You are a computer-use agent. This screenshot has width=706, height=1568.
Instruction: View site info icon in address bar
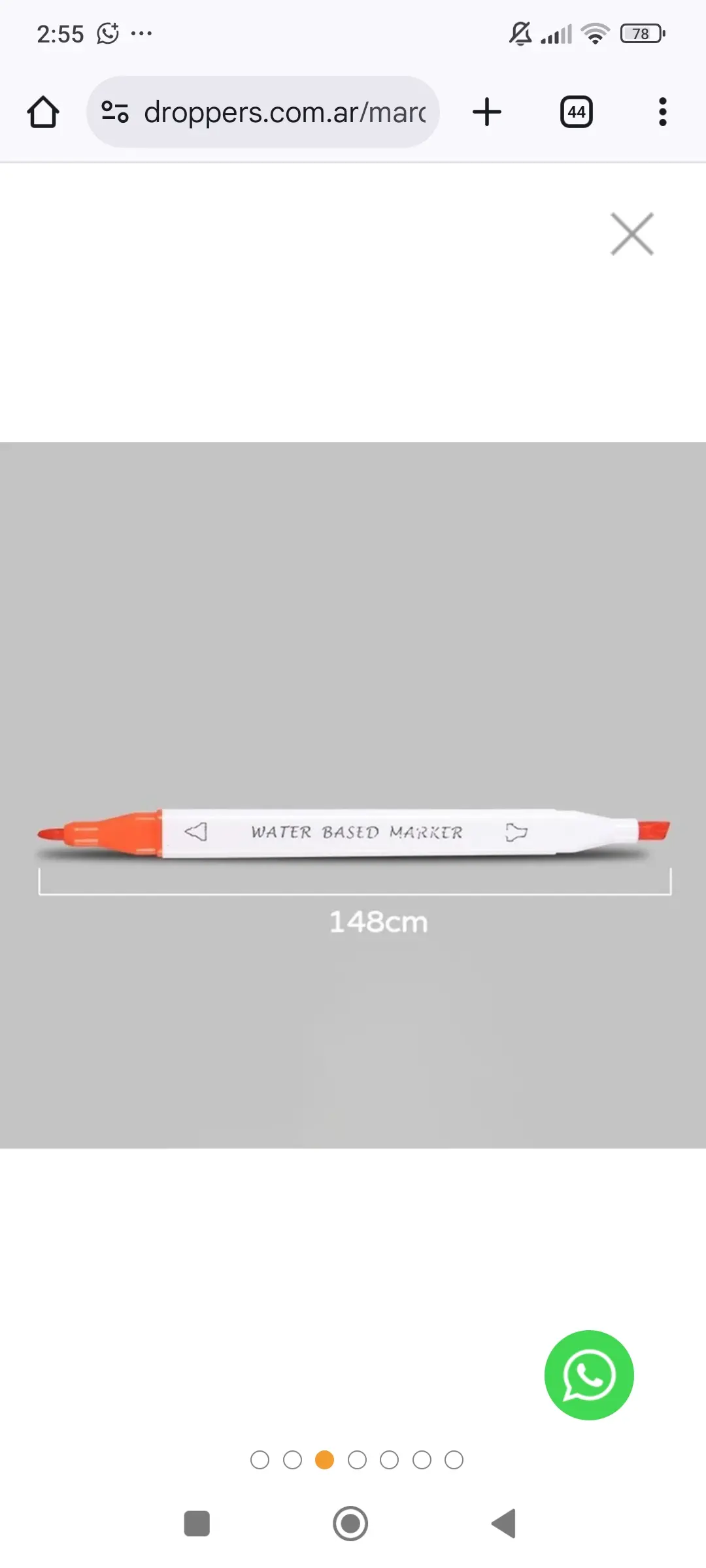click(115, 112)
